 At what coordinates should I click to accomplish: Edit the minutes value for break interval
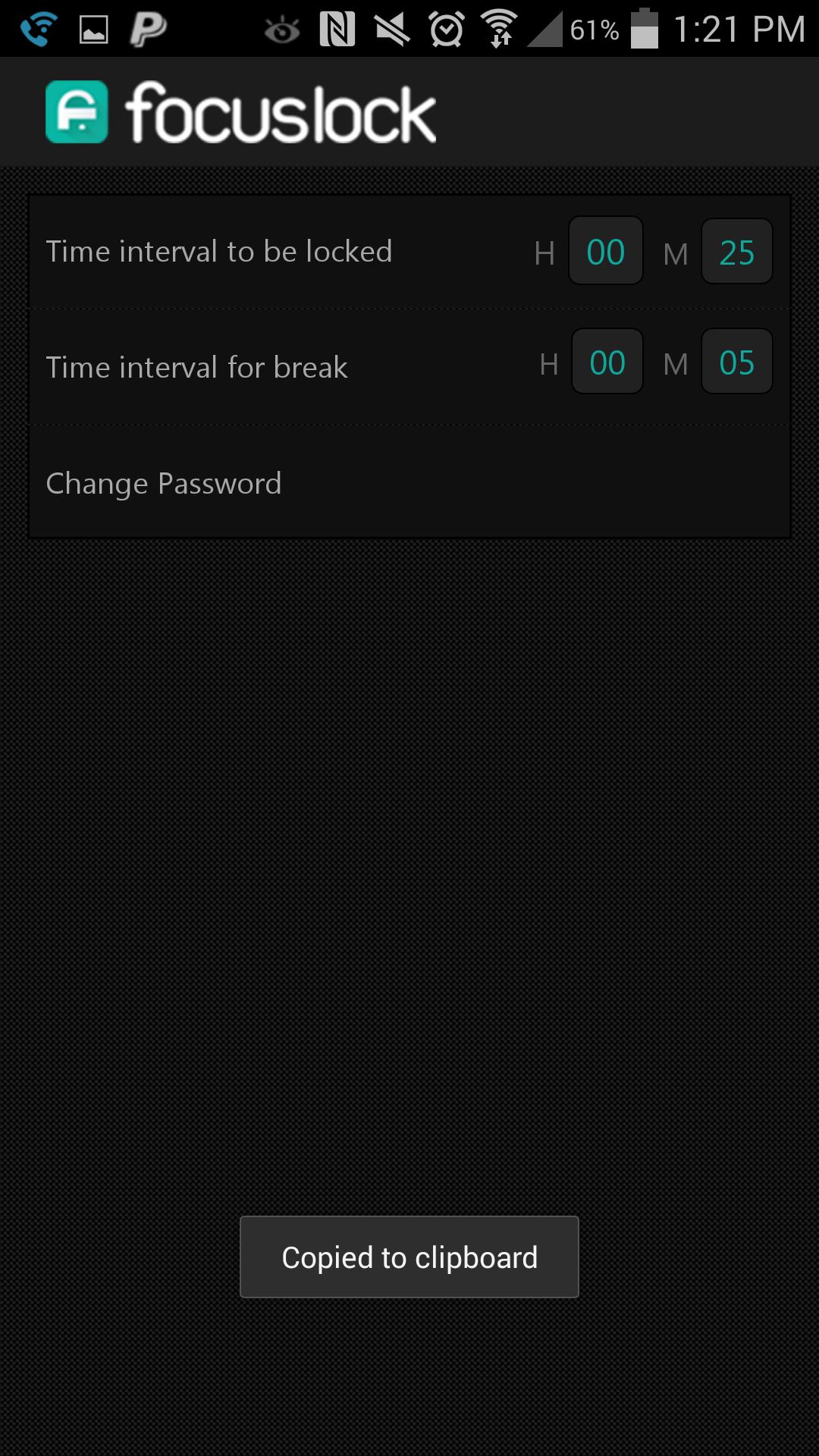pyautogui.click(x=736, y=362)
